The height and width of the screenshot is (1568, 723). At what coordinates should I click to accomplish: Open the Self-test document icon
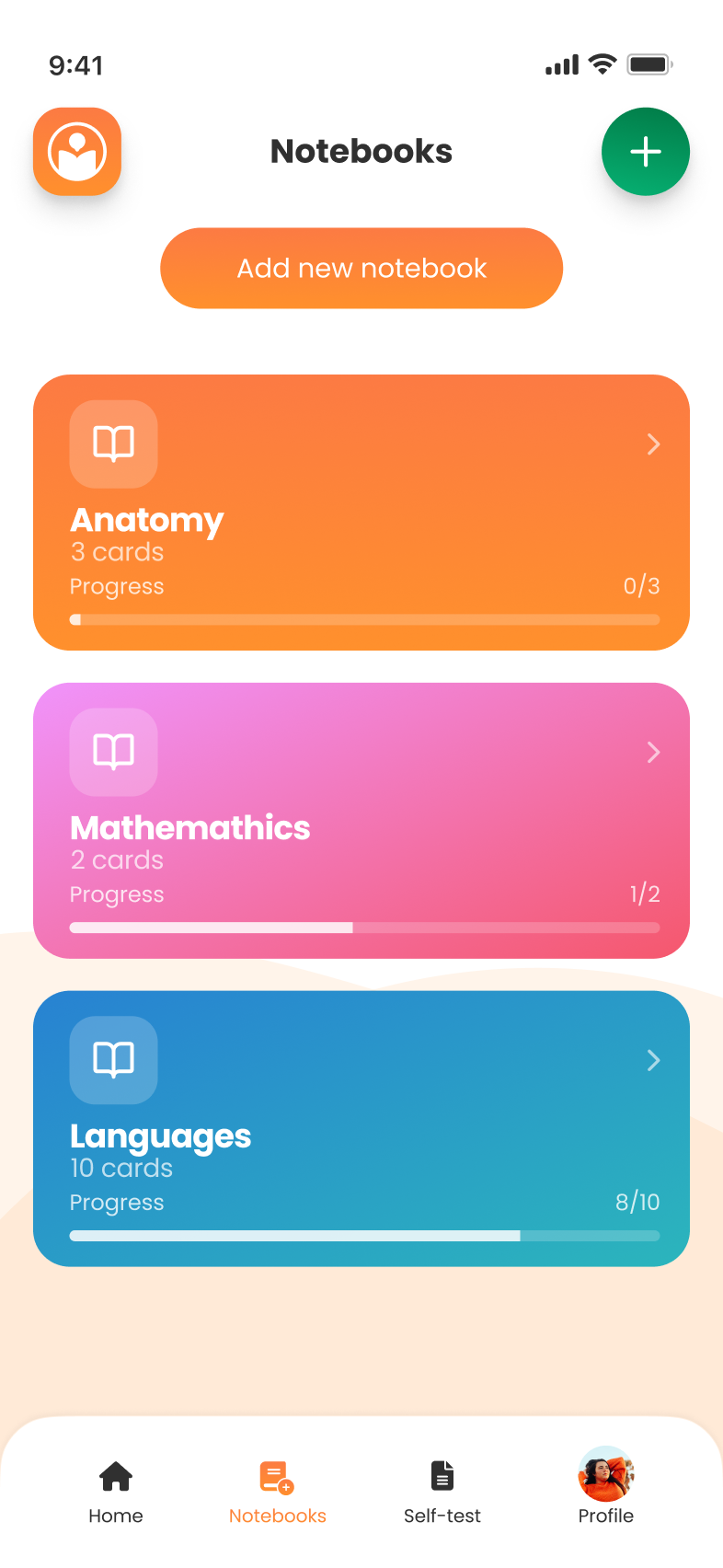442,1474
